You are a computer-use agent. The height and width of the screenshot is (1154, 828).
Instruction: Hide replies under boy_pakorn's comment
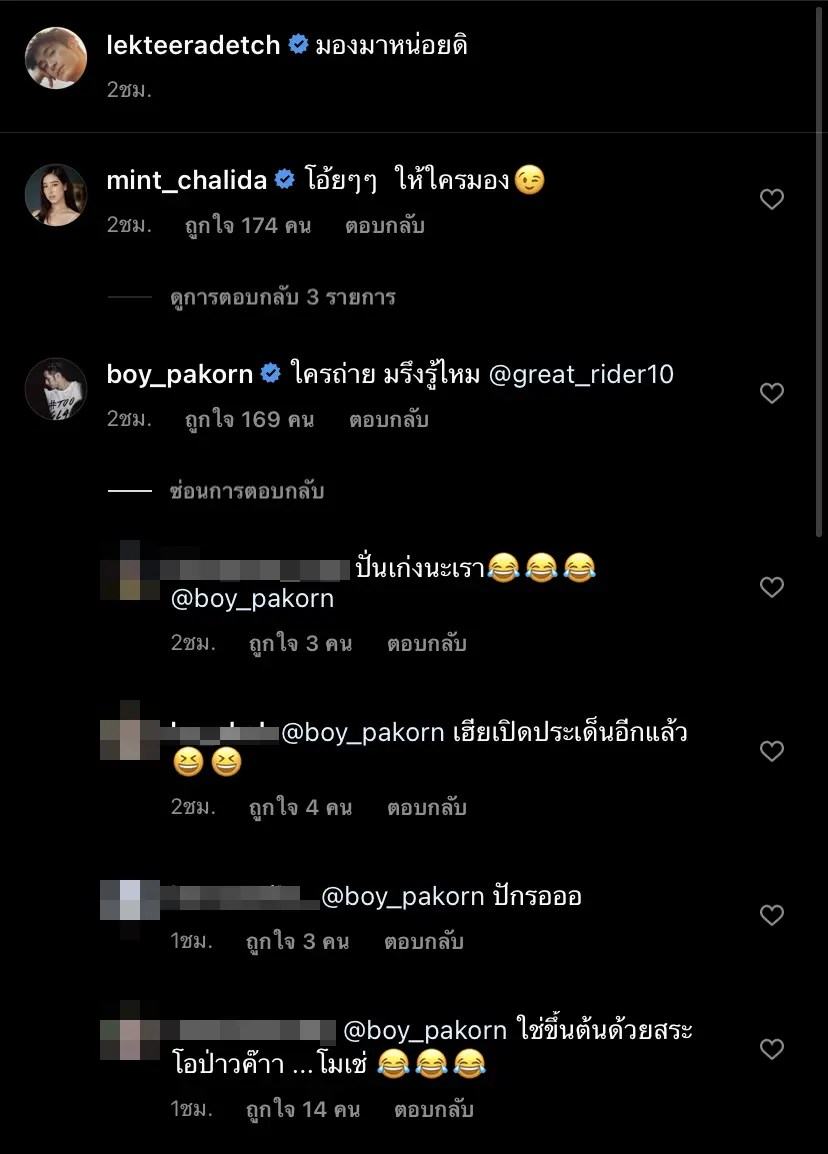coord(246,492)
